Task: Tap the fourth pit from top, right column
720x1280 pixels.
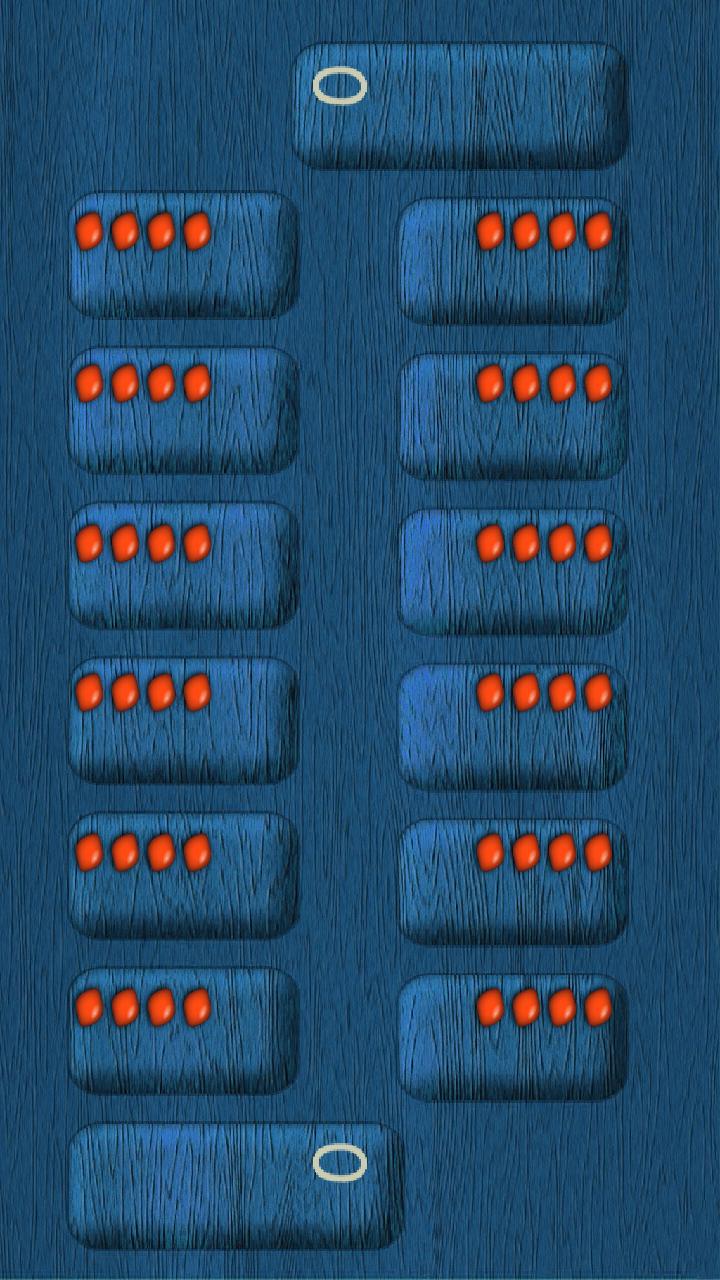Action: coord(513,727)
